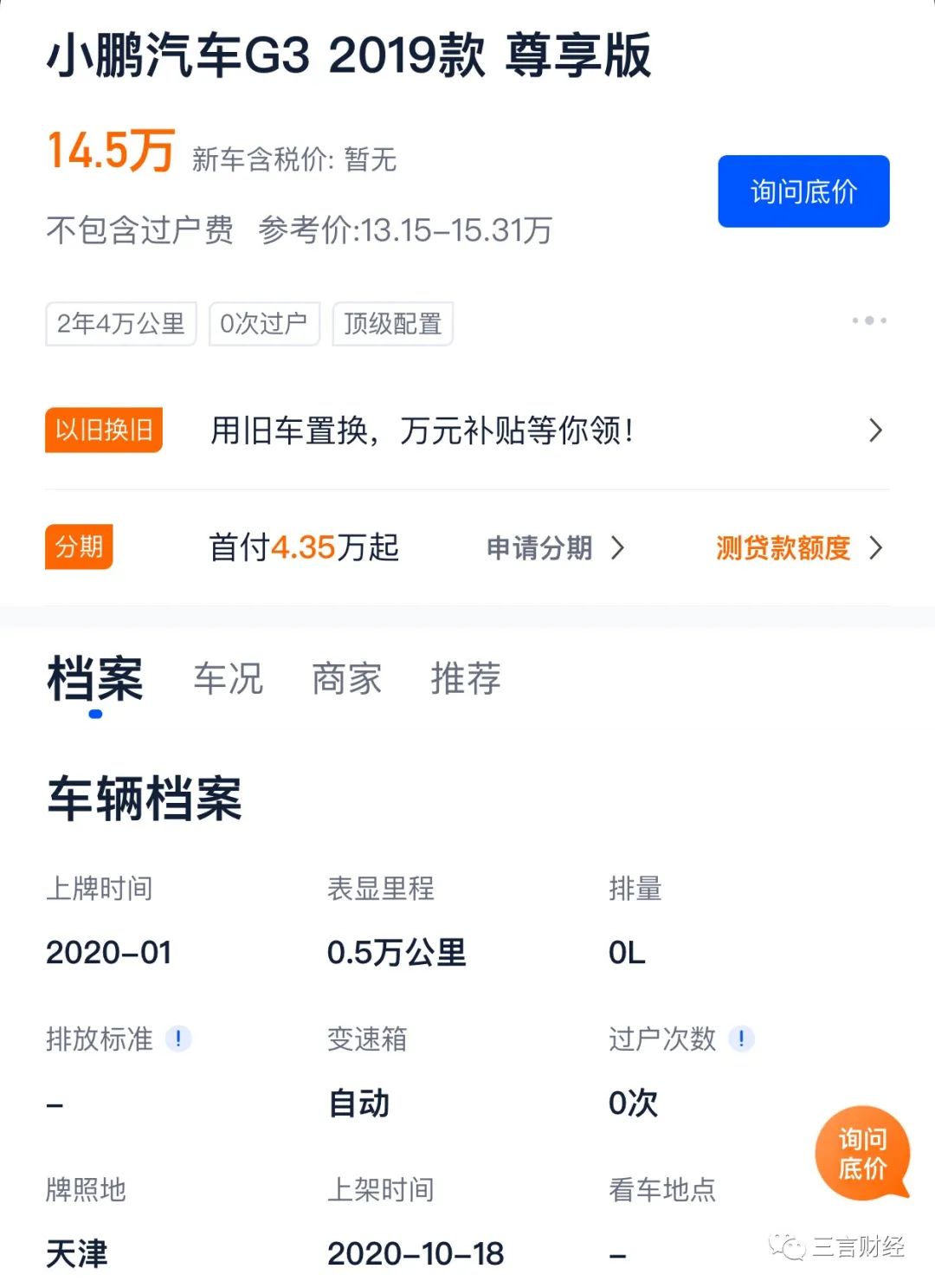Switch to the 商家 tab
This screenshot has width=935, height=1288.
346,678
